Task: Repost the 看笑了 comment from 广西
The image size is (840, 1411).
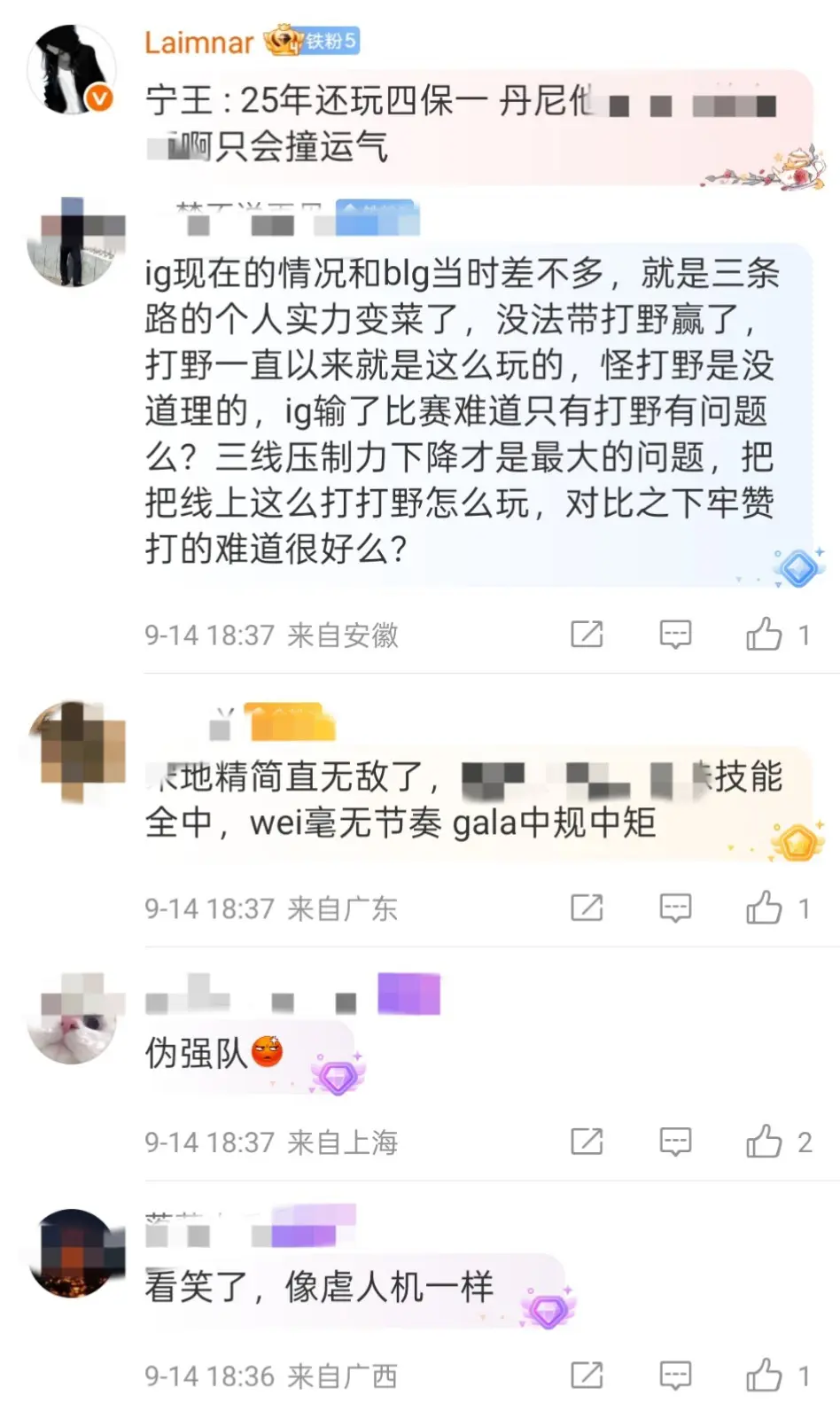Action: 587,1376
